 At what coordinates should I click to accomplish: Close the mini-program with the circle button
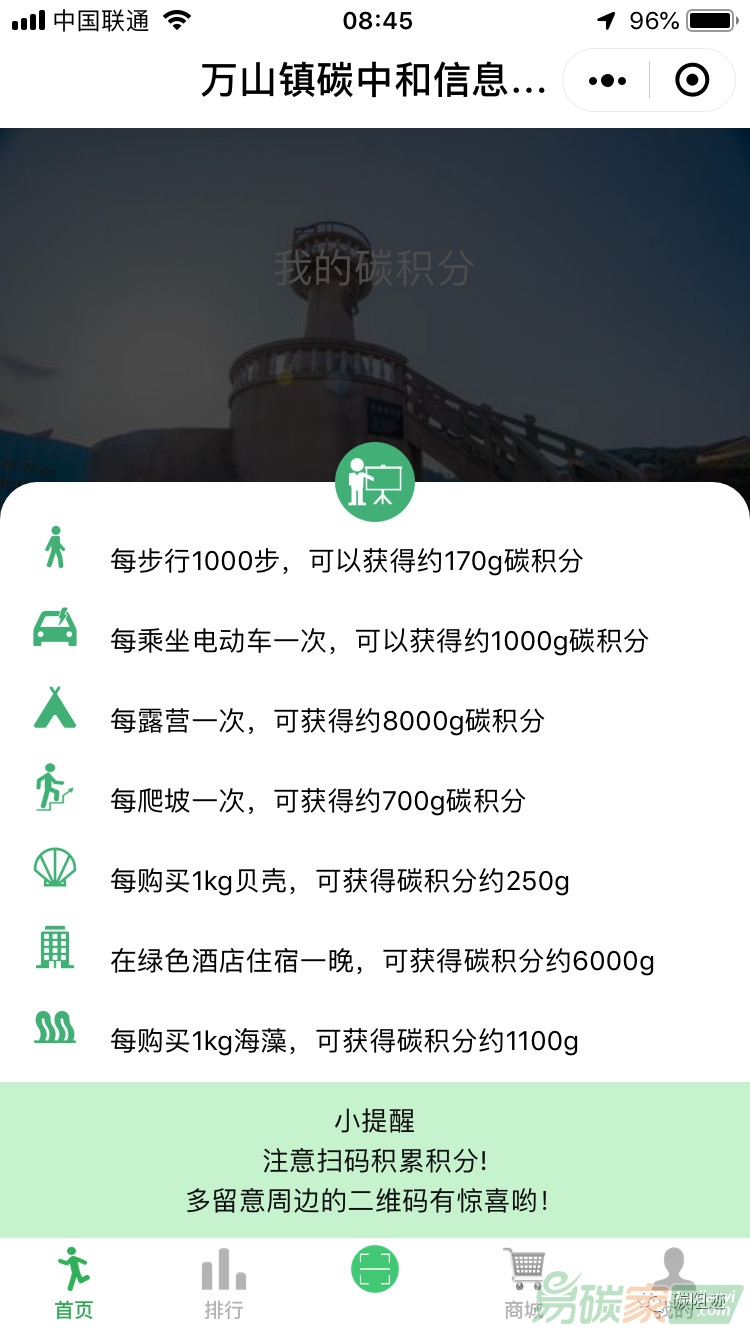click(692, 80)
